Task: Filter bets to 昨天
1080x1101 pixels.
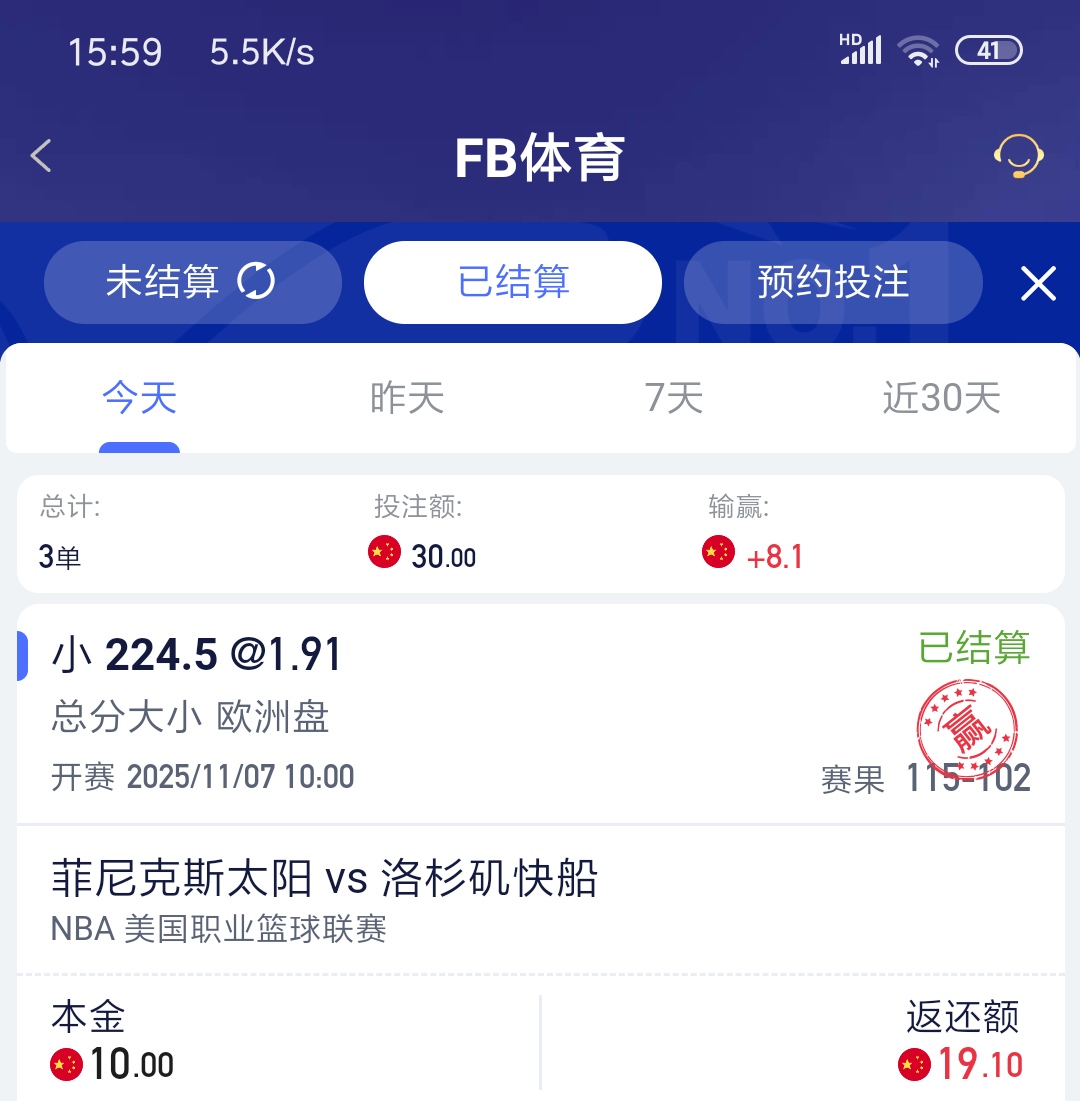Action: (x=407, y=399)
